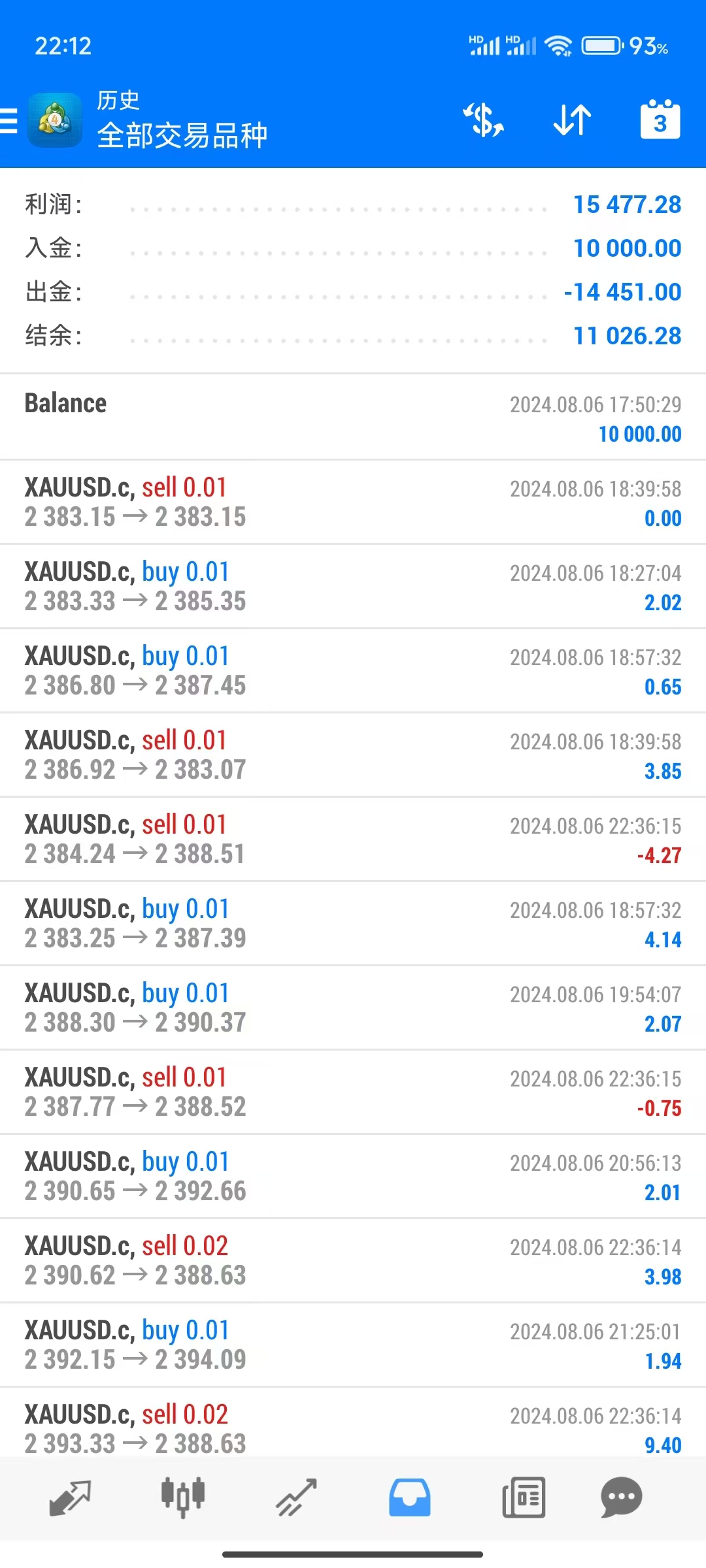
Task: Open the buy trade with profit 2.02
Action: [353, 586]
